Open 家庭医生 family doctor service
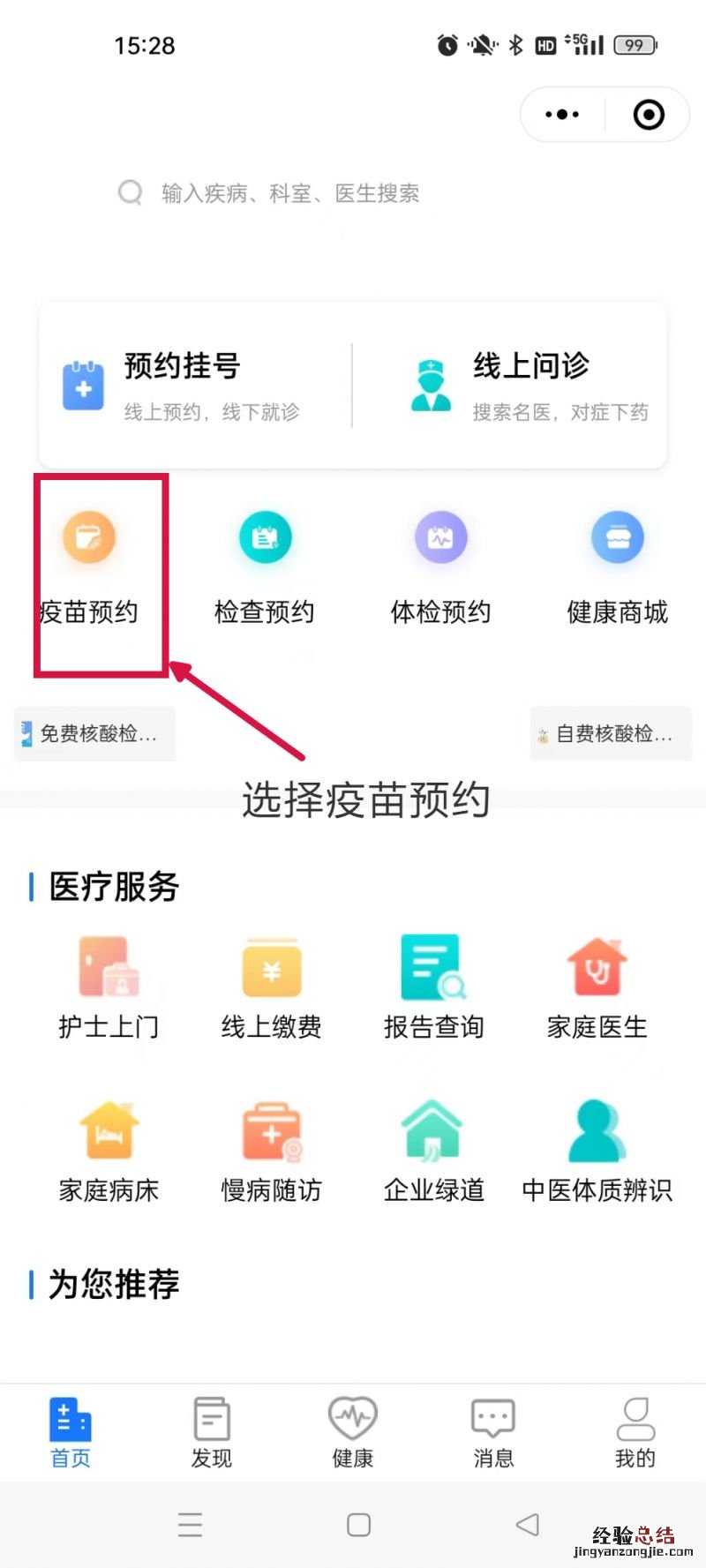The width and height of the screenshot is (706, 1568). click(597, 988)
